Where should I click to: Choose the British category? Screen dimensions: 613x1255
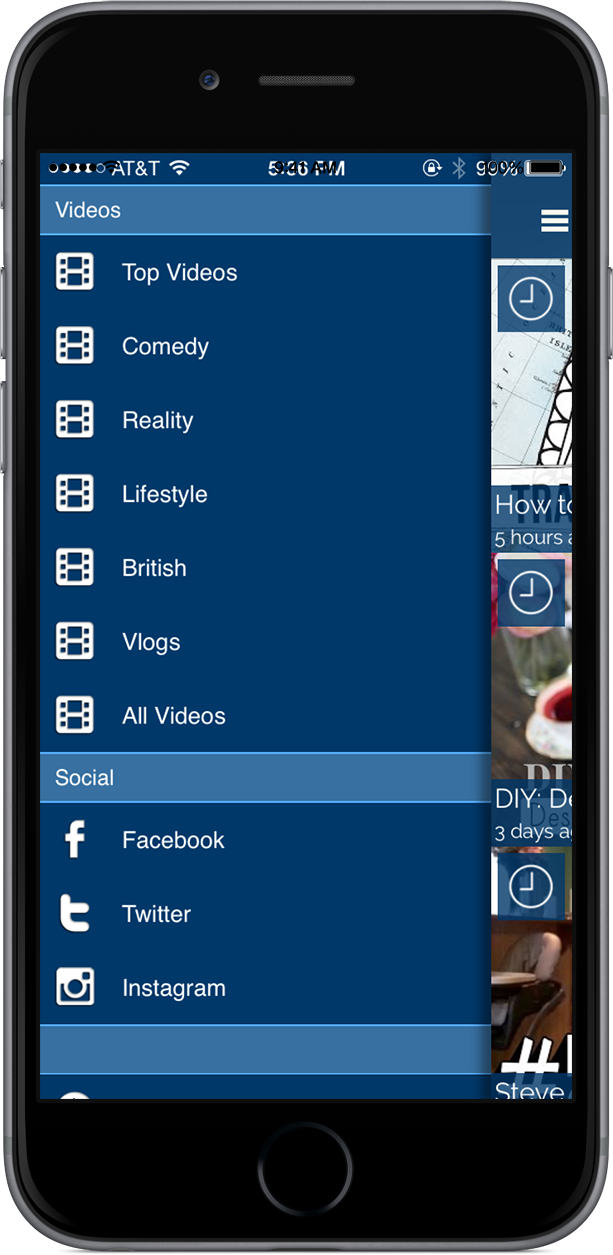coord(154,568)
